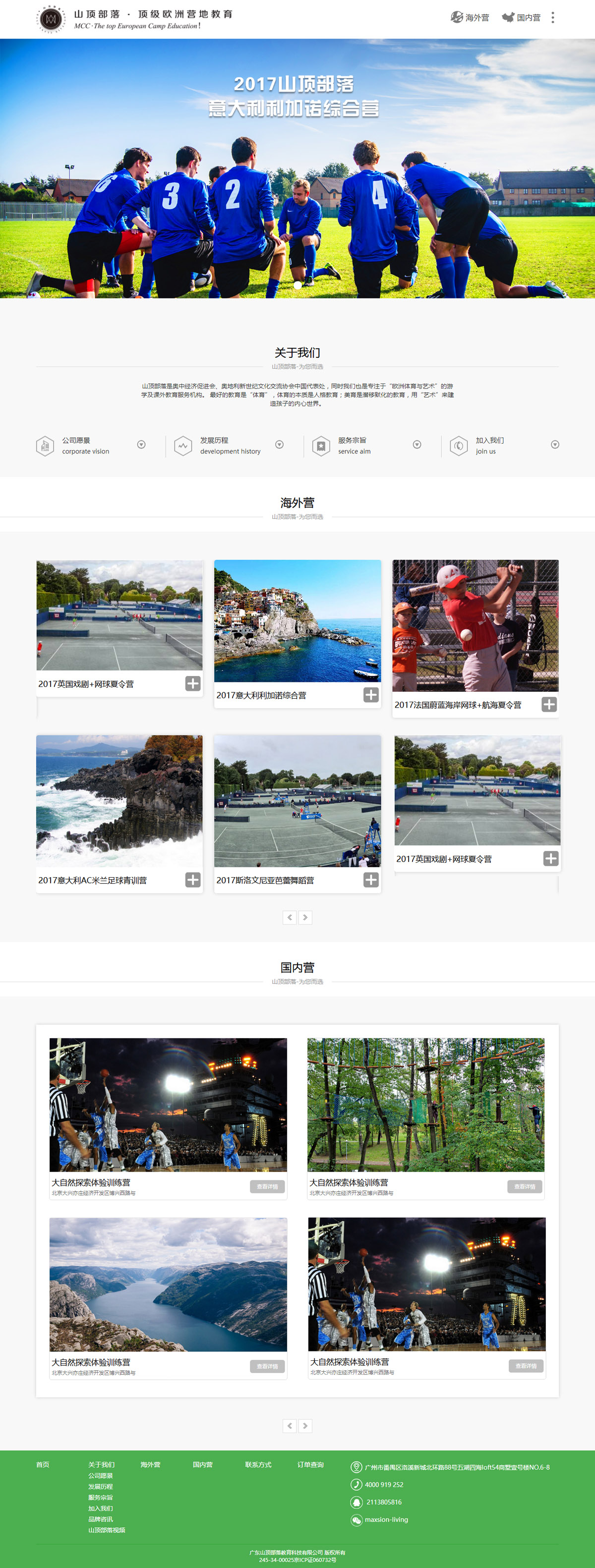595x1568 pixels.
Task: Go to previous page of 海外营 camps
Action: pyautogui.click(x=290, y=917)
